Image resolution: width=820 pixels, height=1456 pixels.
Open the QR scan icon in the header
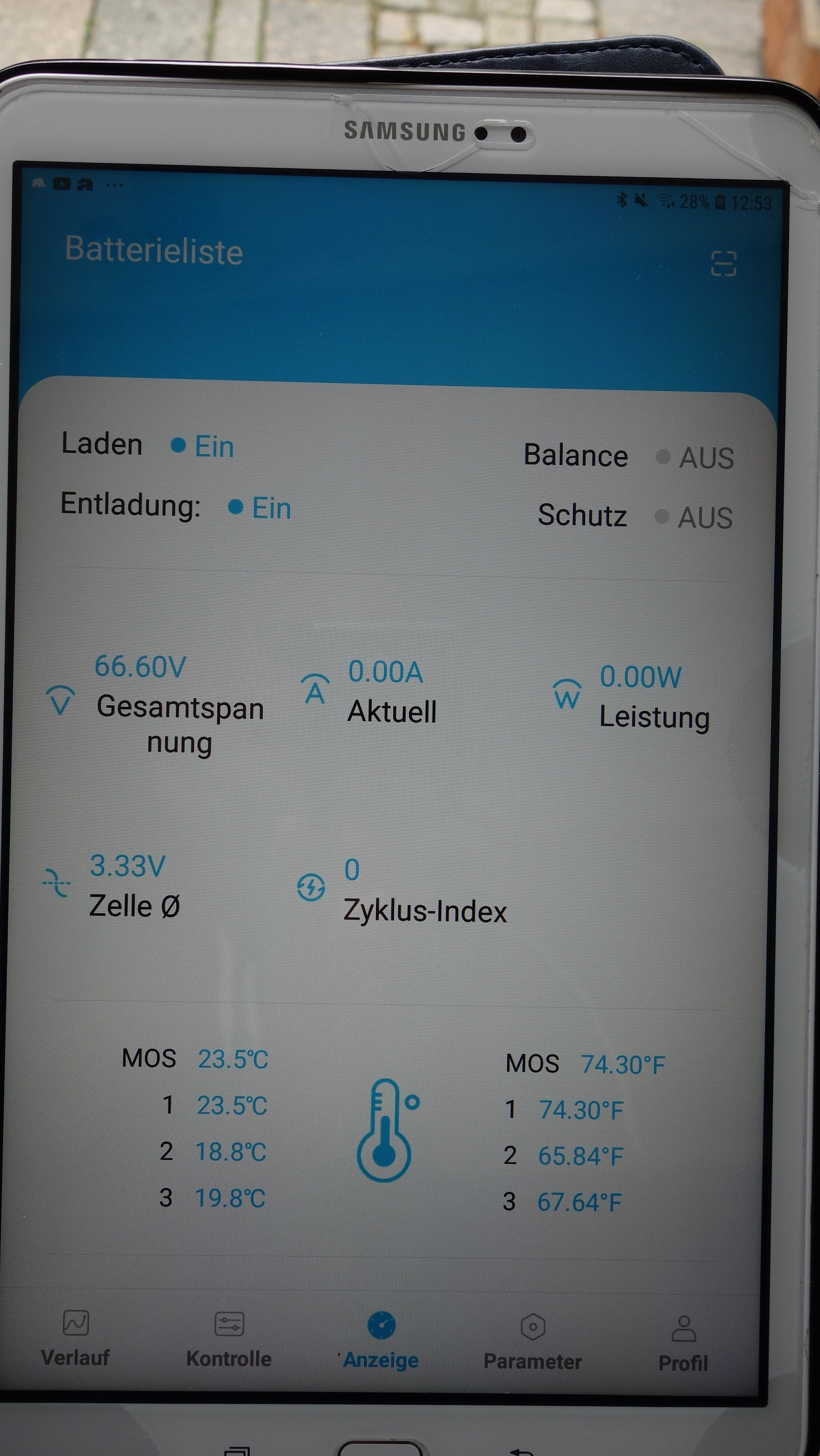pyautogui.click(x=723, y=264)
